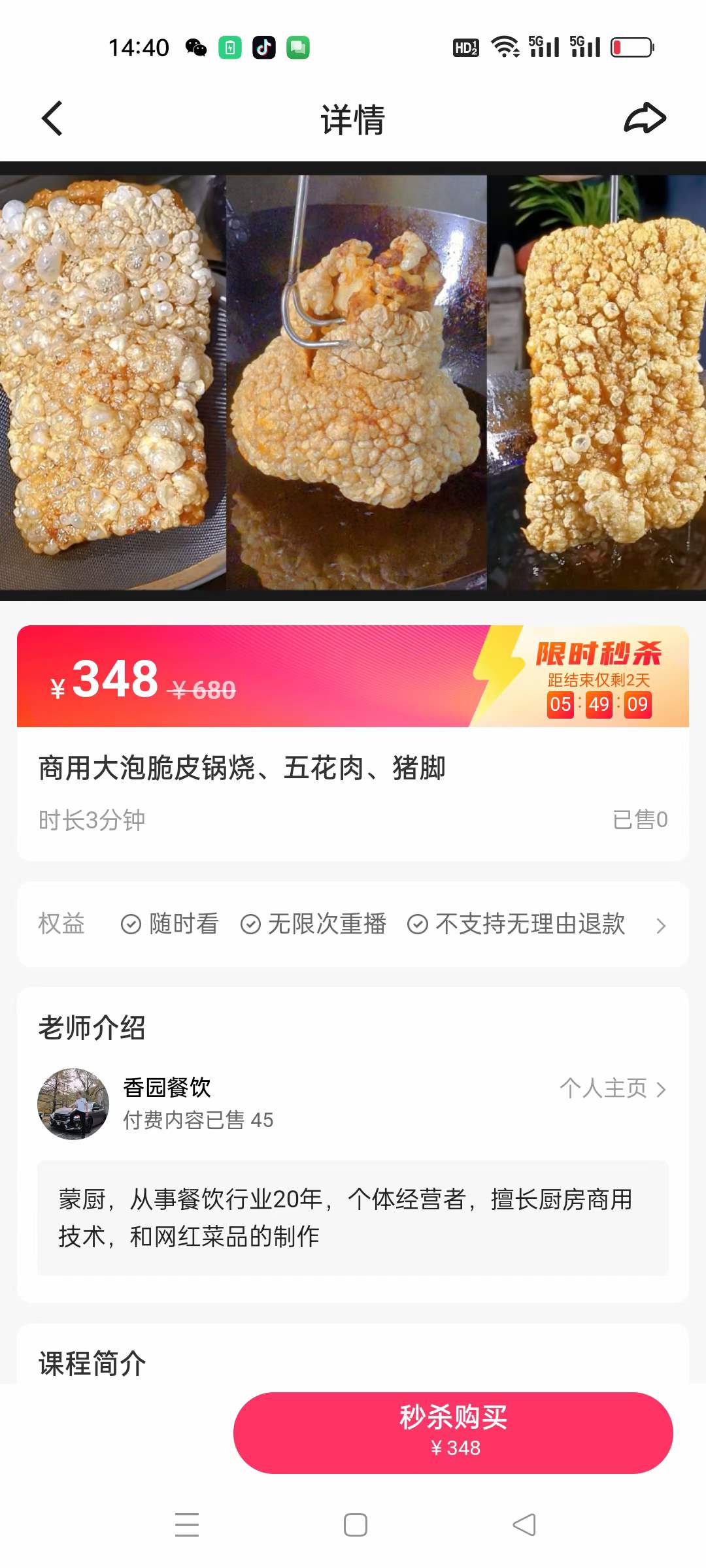Tap the back arrow to exit details
The height and width of the screenshot is (1568, 706).
52,118
